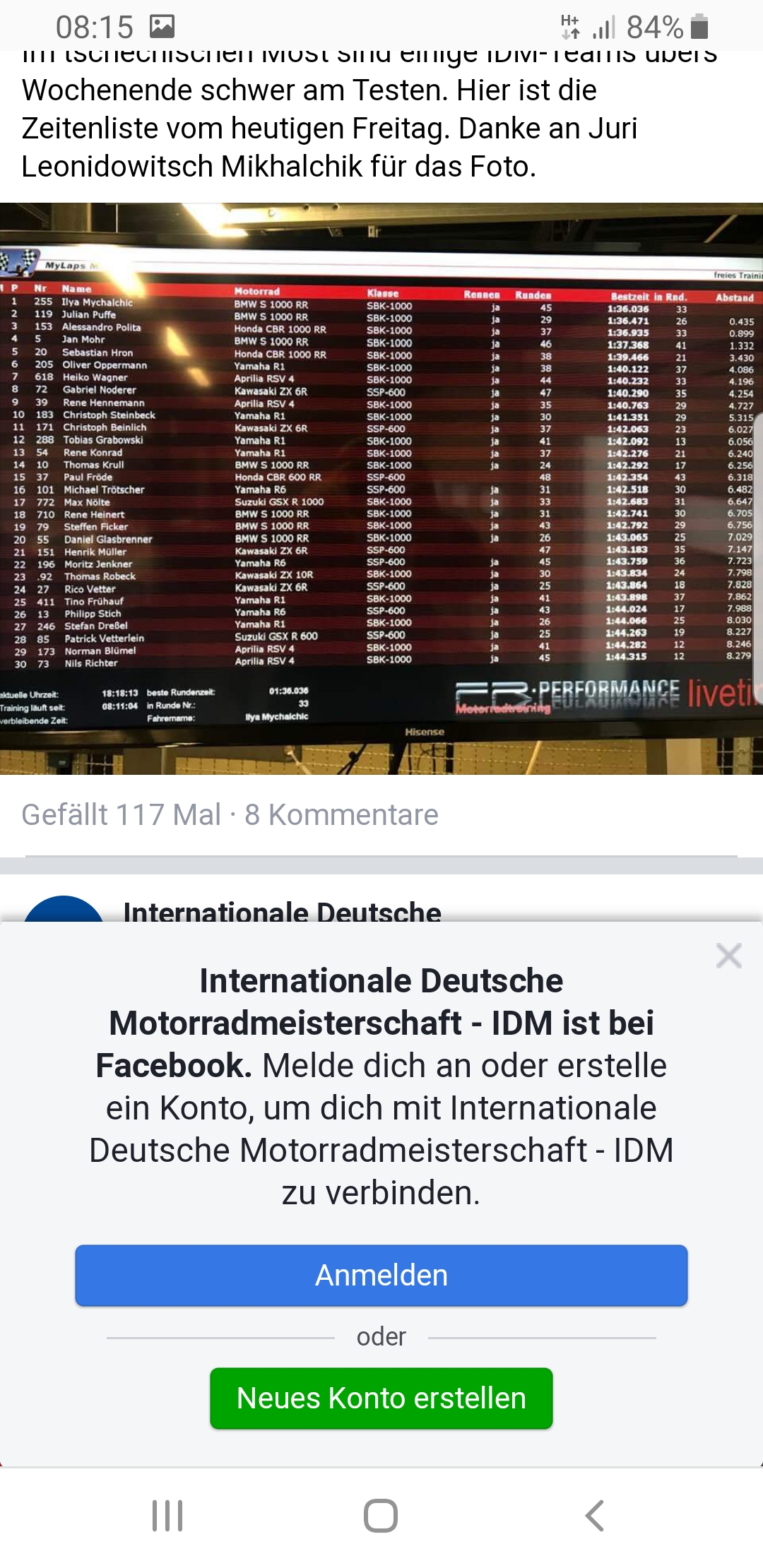Open the timing list photo
The height and width of the screenshot is (1568, 763).
(x=381, y=489)
